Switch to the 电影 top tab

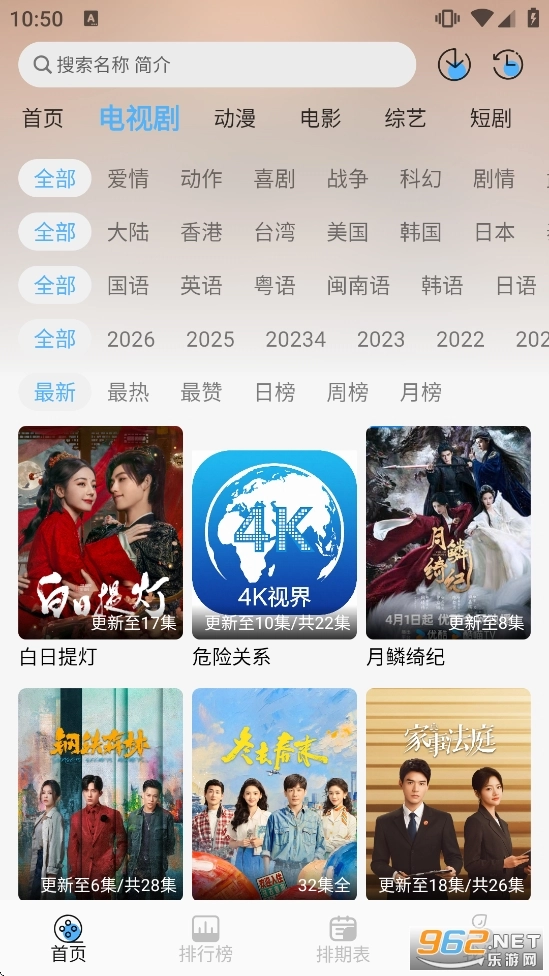point(321,118)
